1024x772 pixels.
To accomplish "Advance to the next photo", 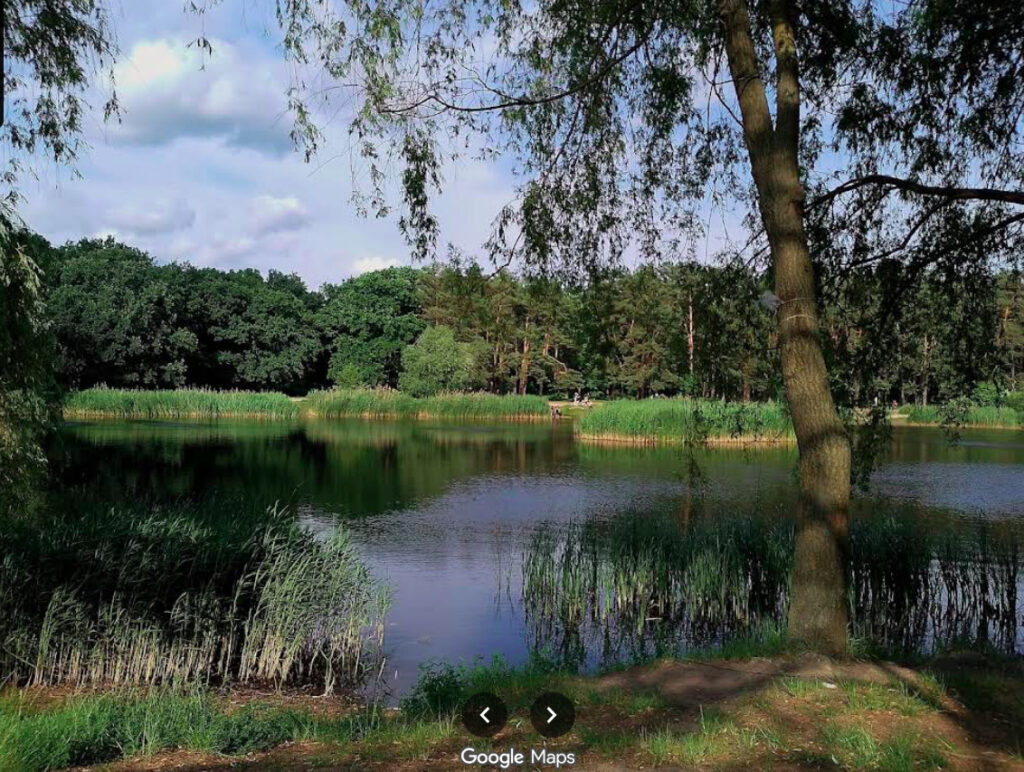I will 552,715.
